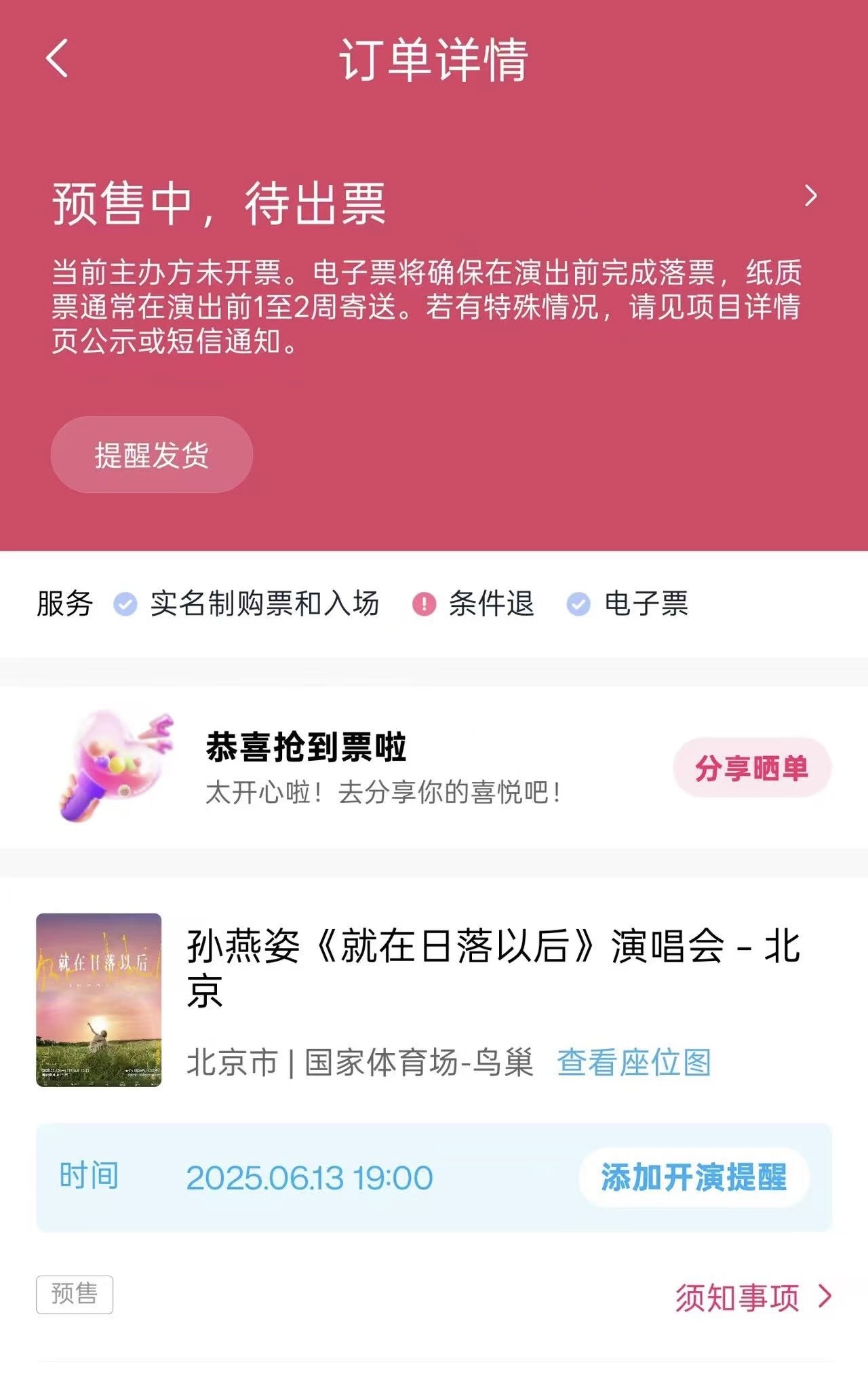Screen dimensions: 868x1380
Task: Share your order via 分享晒单
Action: 751,768
